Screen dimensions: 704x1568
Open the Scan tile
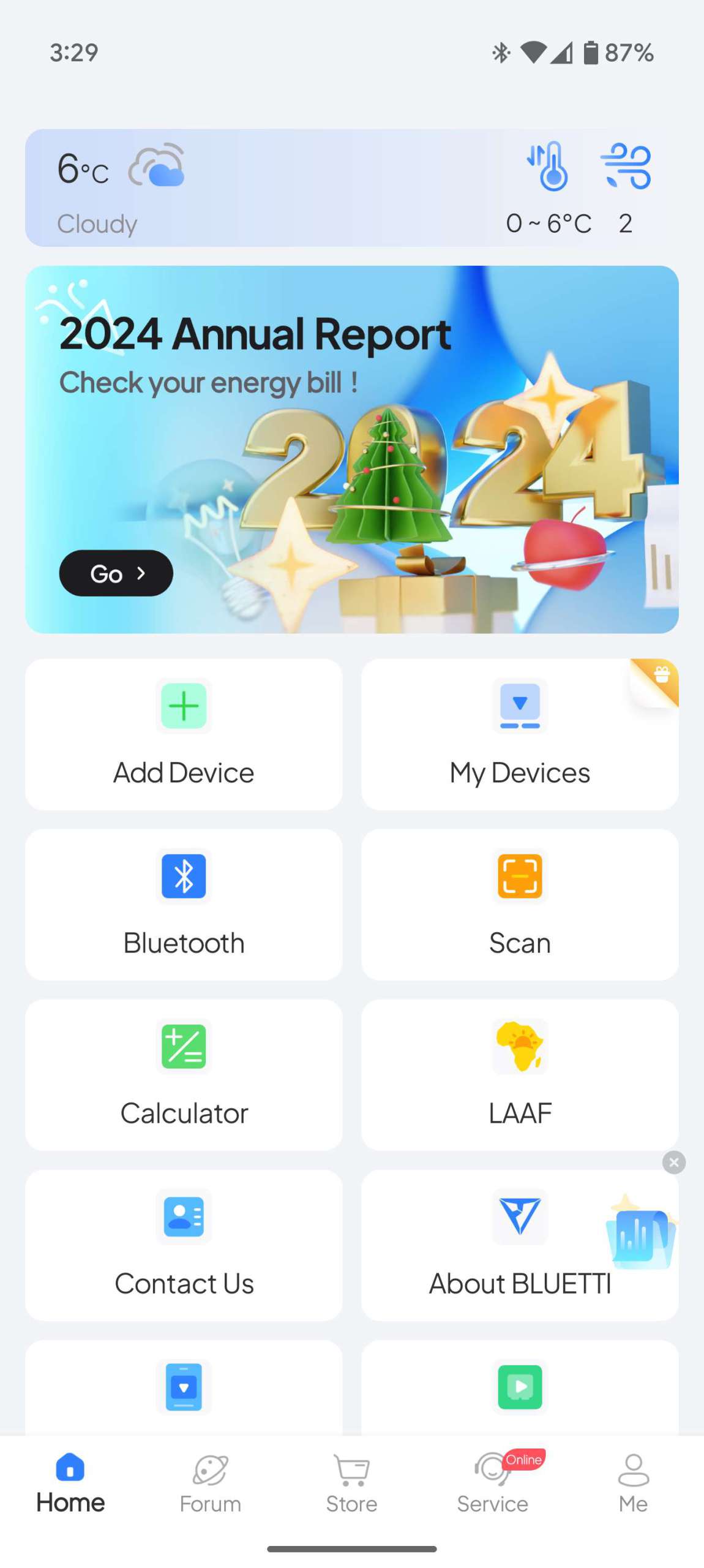point(520,905)
